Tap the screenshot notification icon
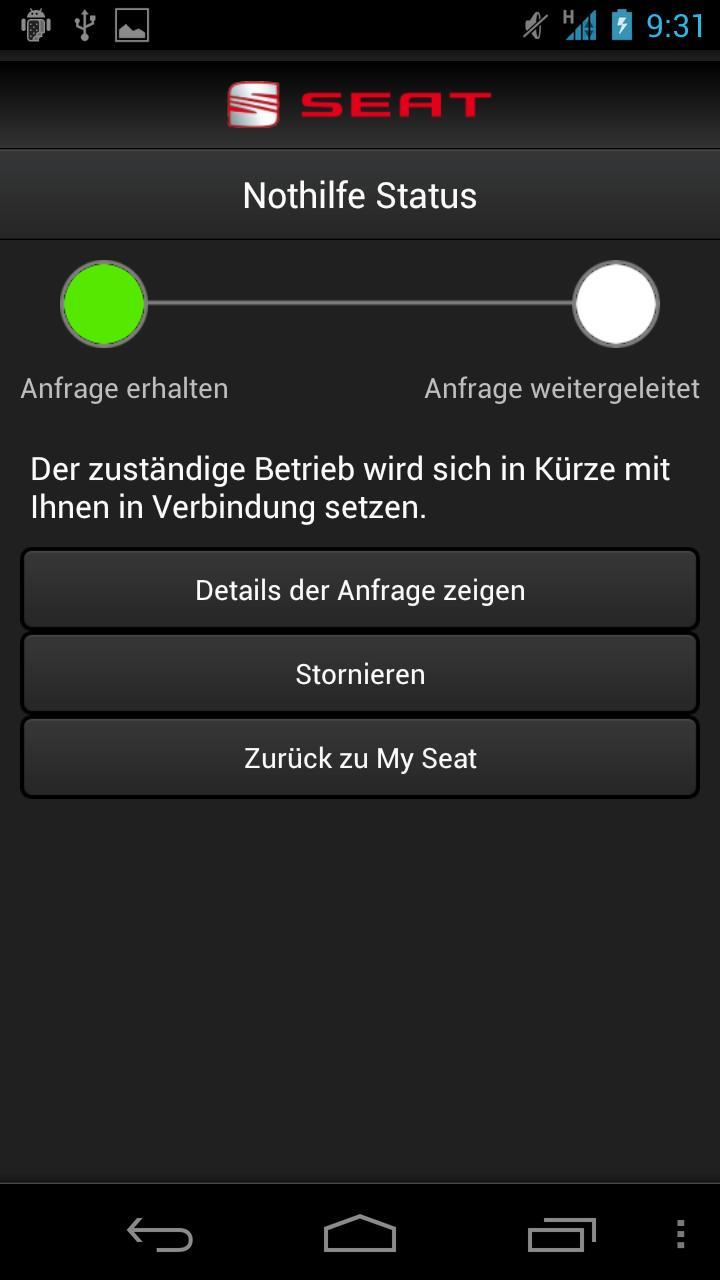The image size is (720, 1280). point(133,25)
